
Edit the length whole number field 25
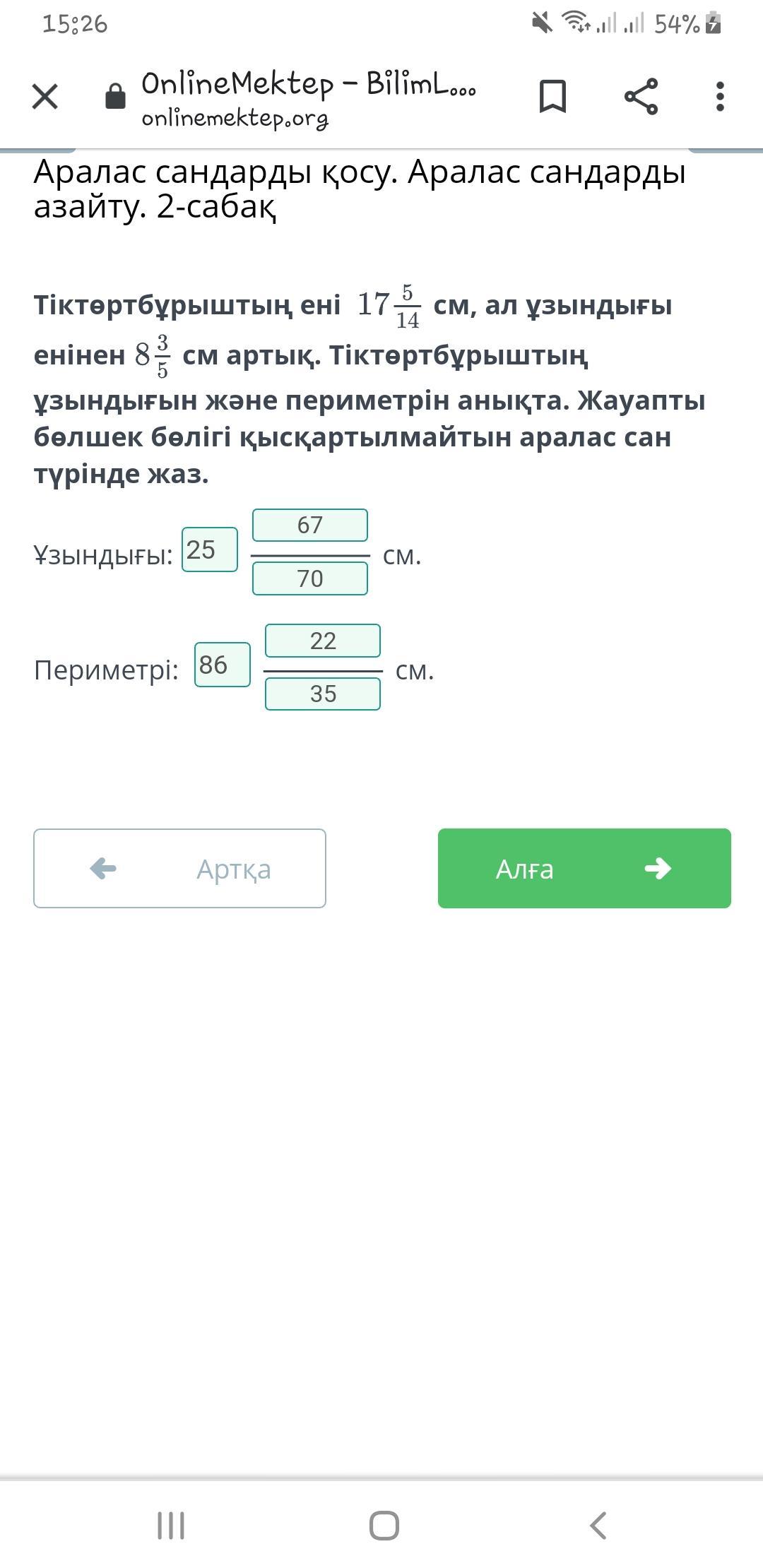(210, 550)
